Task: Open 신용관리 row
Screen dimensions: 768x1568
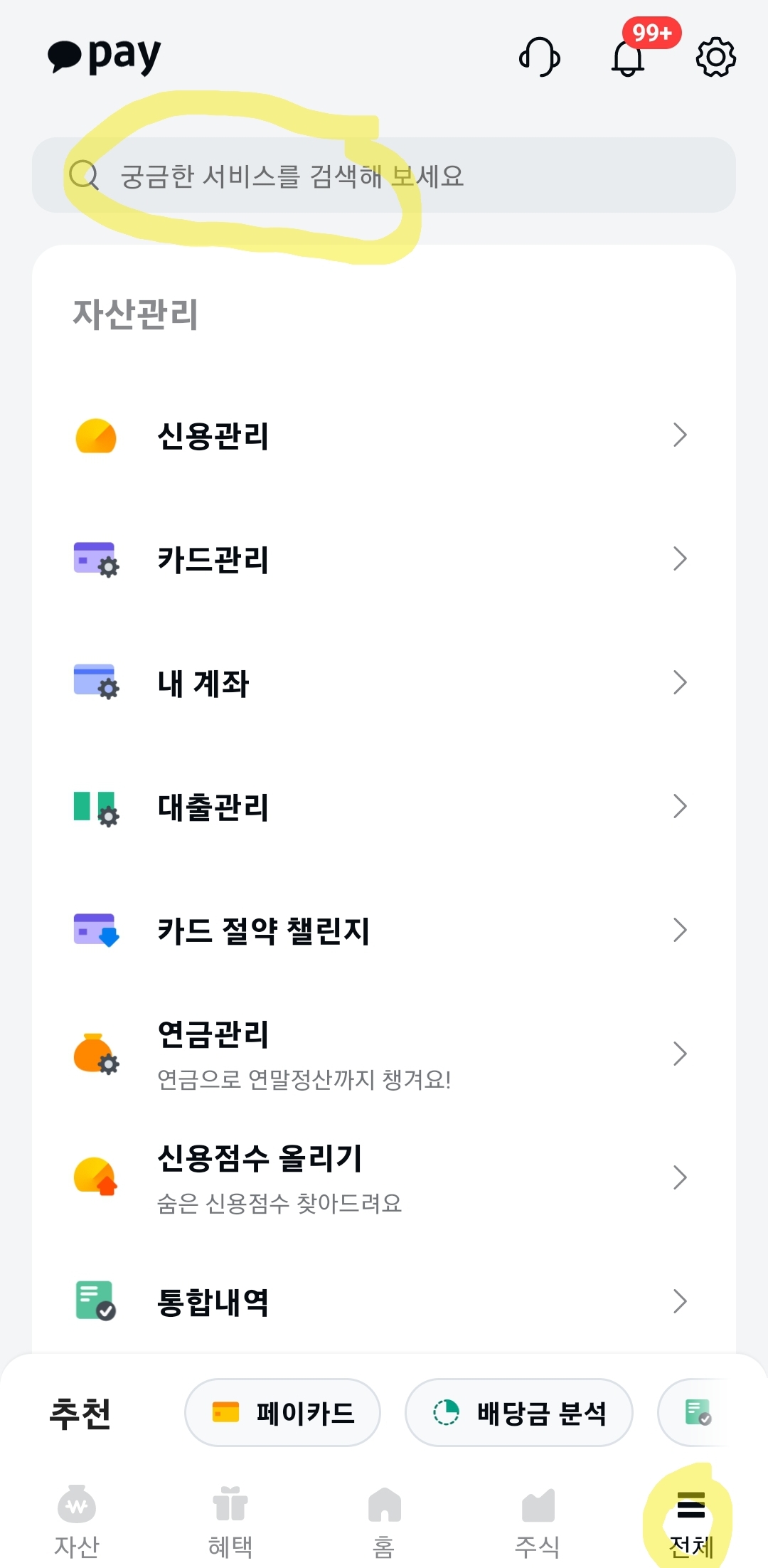Action: tap(384, 435)
